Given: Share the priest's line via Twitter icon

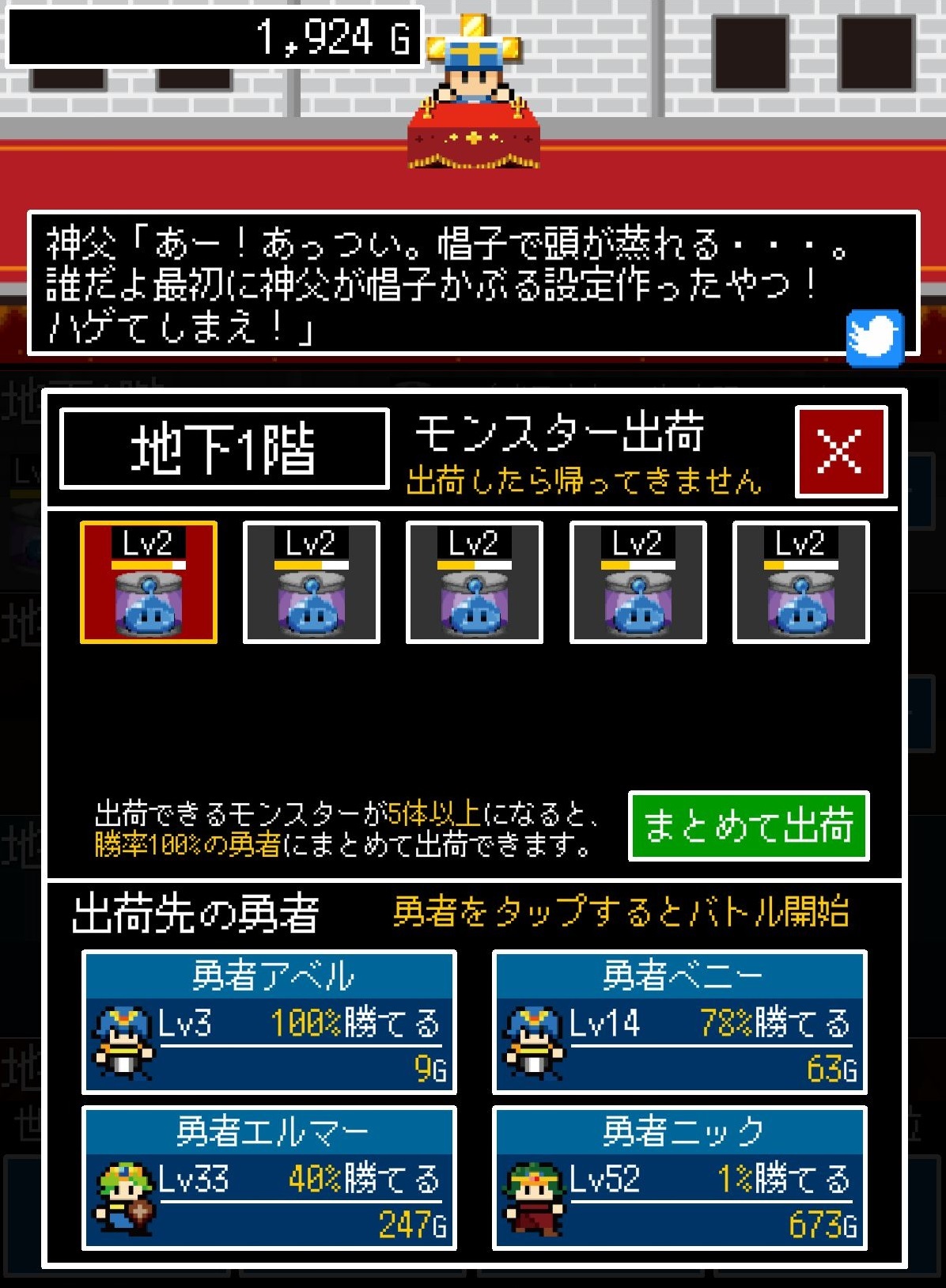Looking at the screenshot, I should (x=875, y=338).
